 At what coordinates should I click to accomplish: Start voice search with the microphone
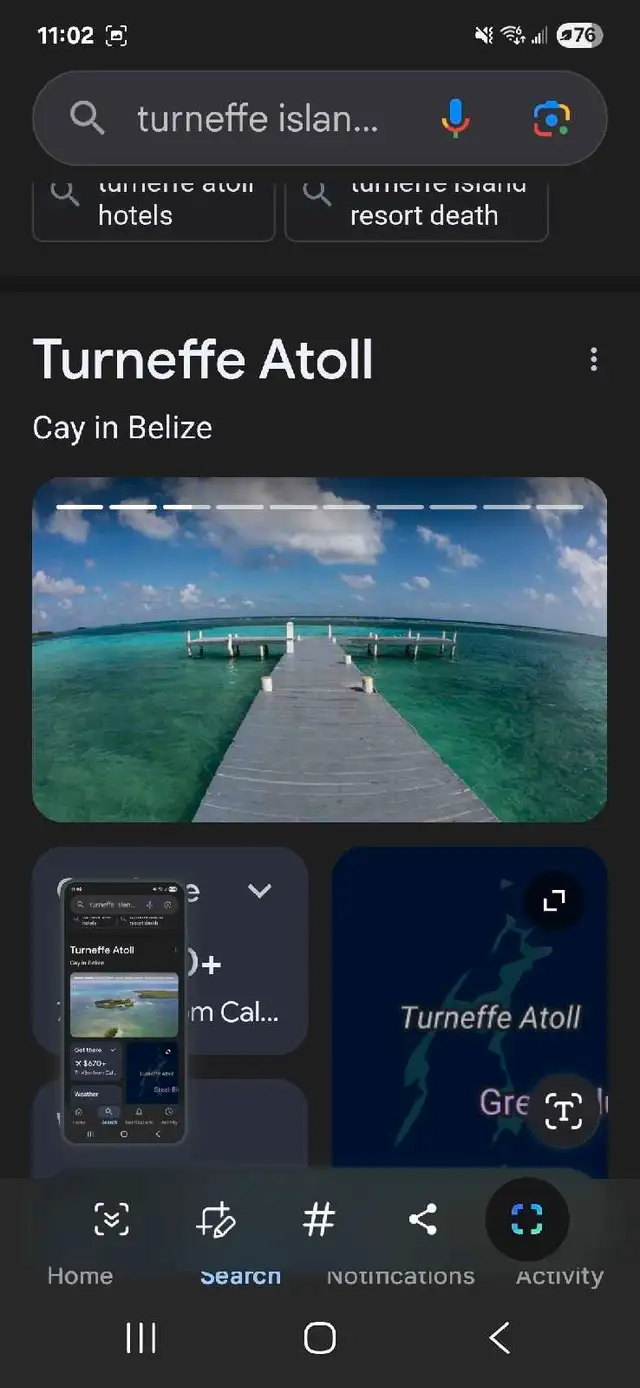coord(455,119)
